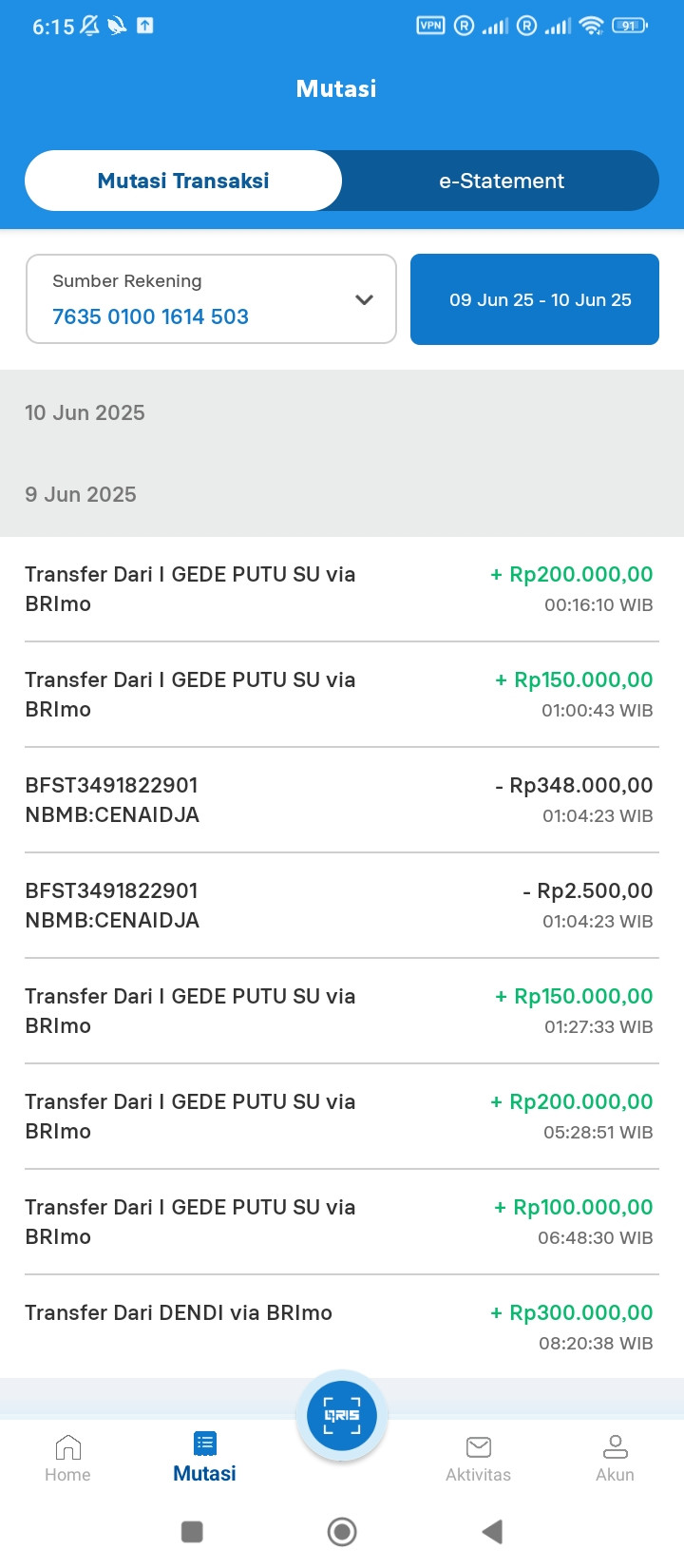Screen dimensions: 684x1568
Task: Change the 09 Jun 25 - 10 Jun 25 date range
Action: point(535,299)
